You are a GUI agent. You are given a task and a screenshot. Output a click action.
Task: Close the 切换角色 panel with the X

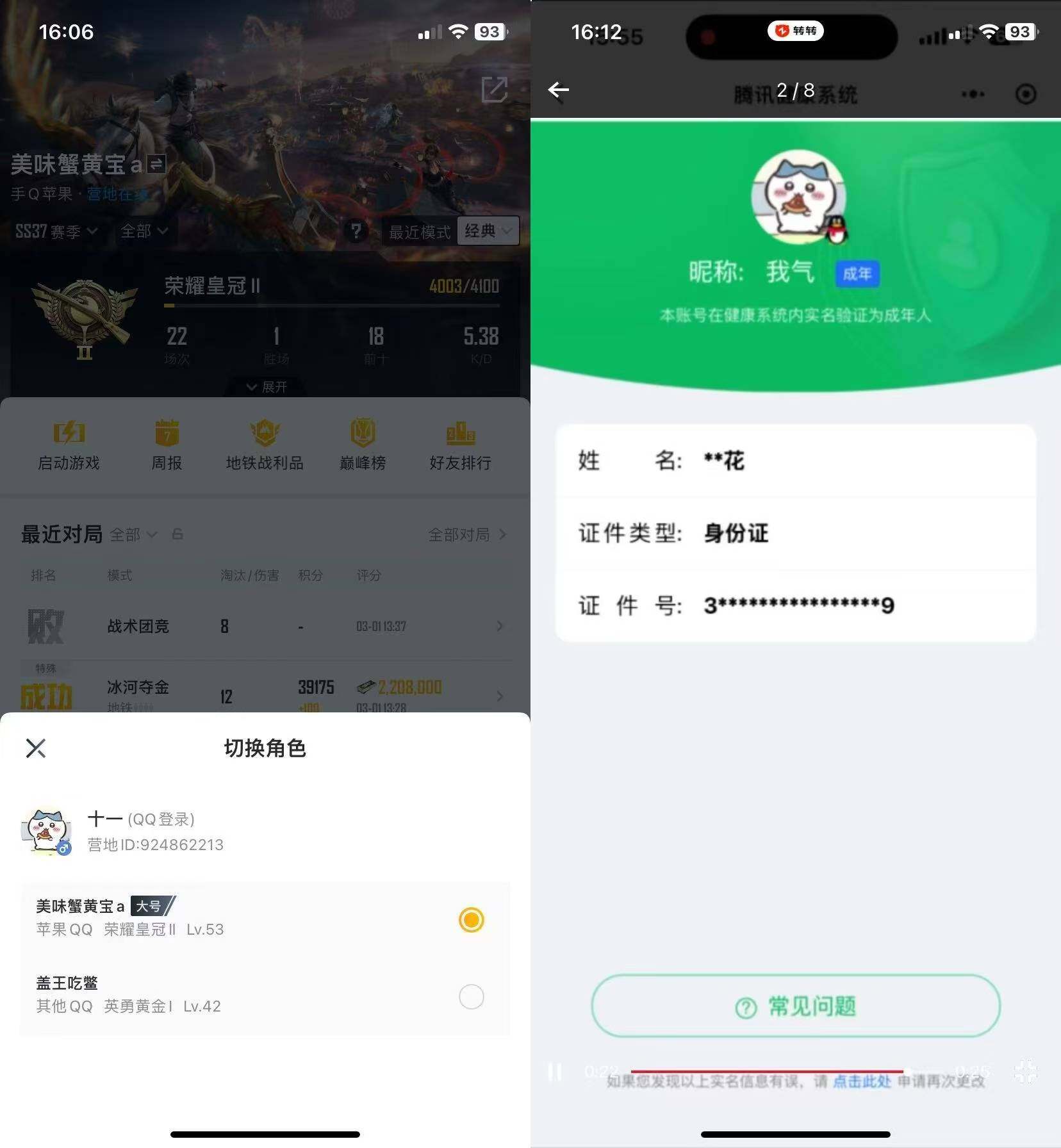[37, 748]
